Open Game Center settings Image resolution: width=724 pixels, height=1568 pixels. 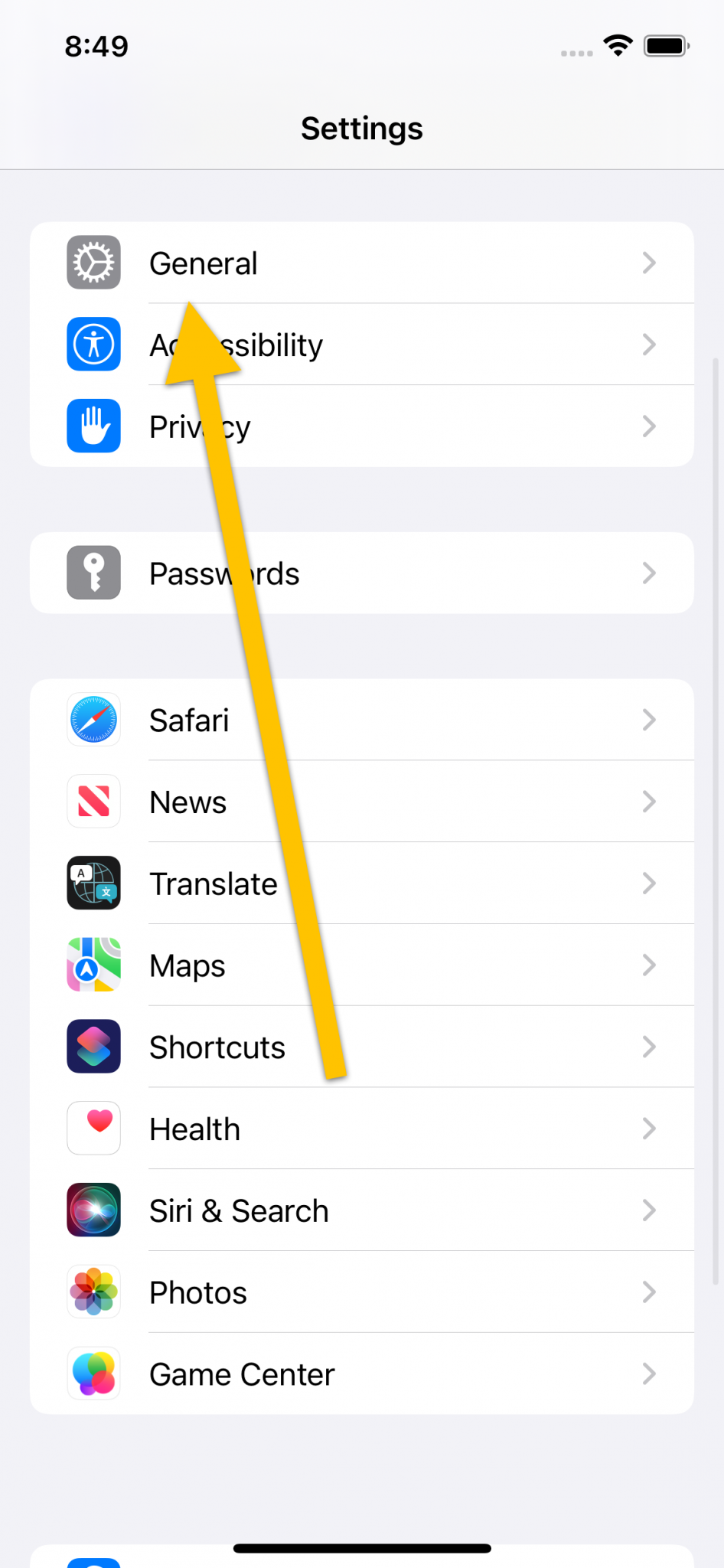coord(362,1374)
